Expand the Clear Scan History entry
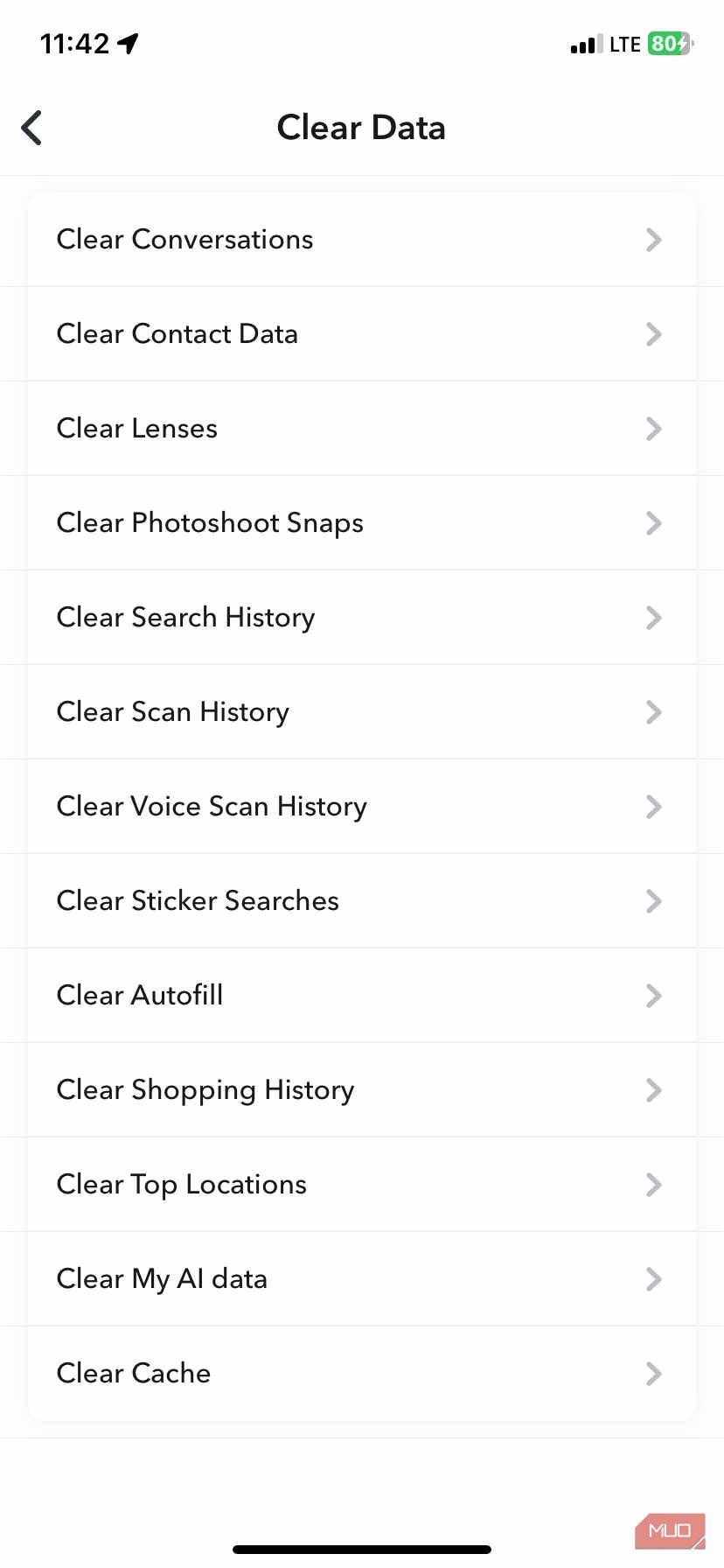724x1568 pixels. click(x=361, y=712)
